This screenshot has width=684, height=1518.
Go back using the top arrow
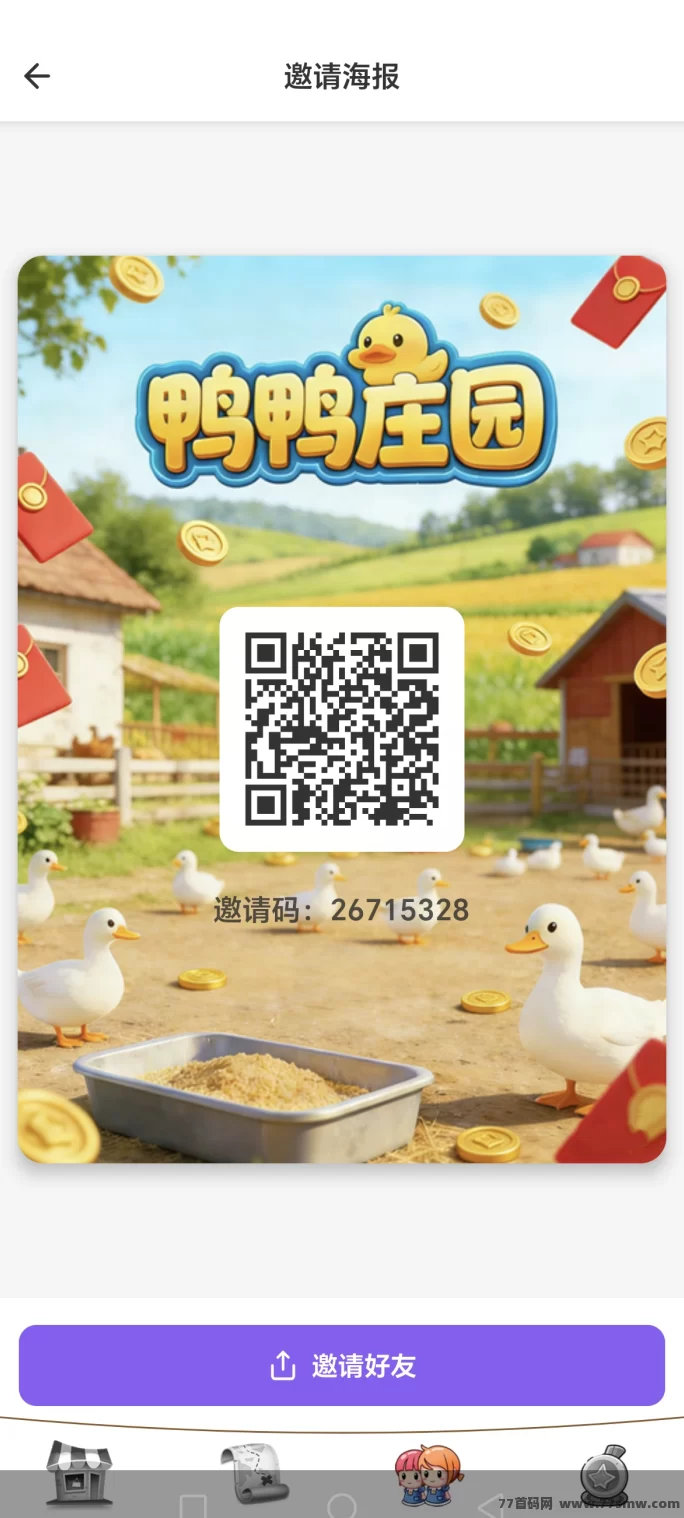pyautogui.click(x=37, y=76)
